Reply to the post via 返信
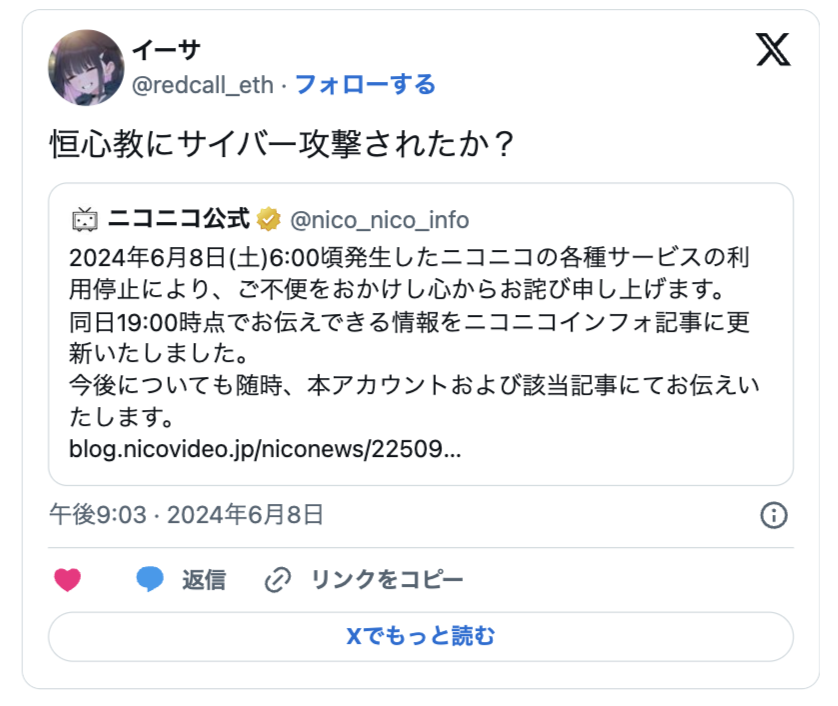 click(181, 580)
